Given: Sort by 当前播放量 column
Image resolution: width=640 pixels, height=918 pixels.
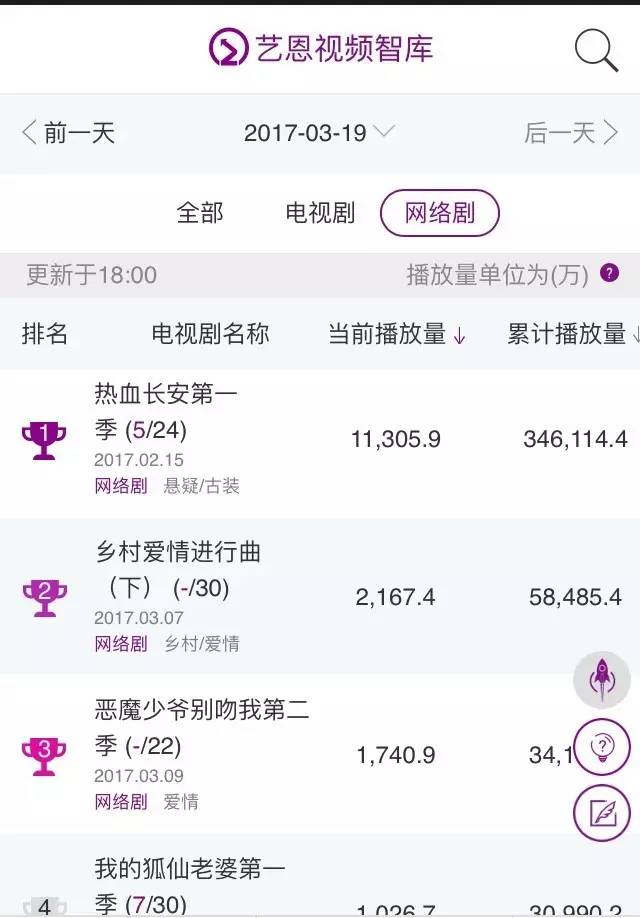Looking at the screenshot, I should point(397,334).
